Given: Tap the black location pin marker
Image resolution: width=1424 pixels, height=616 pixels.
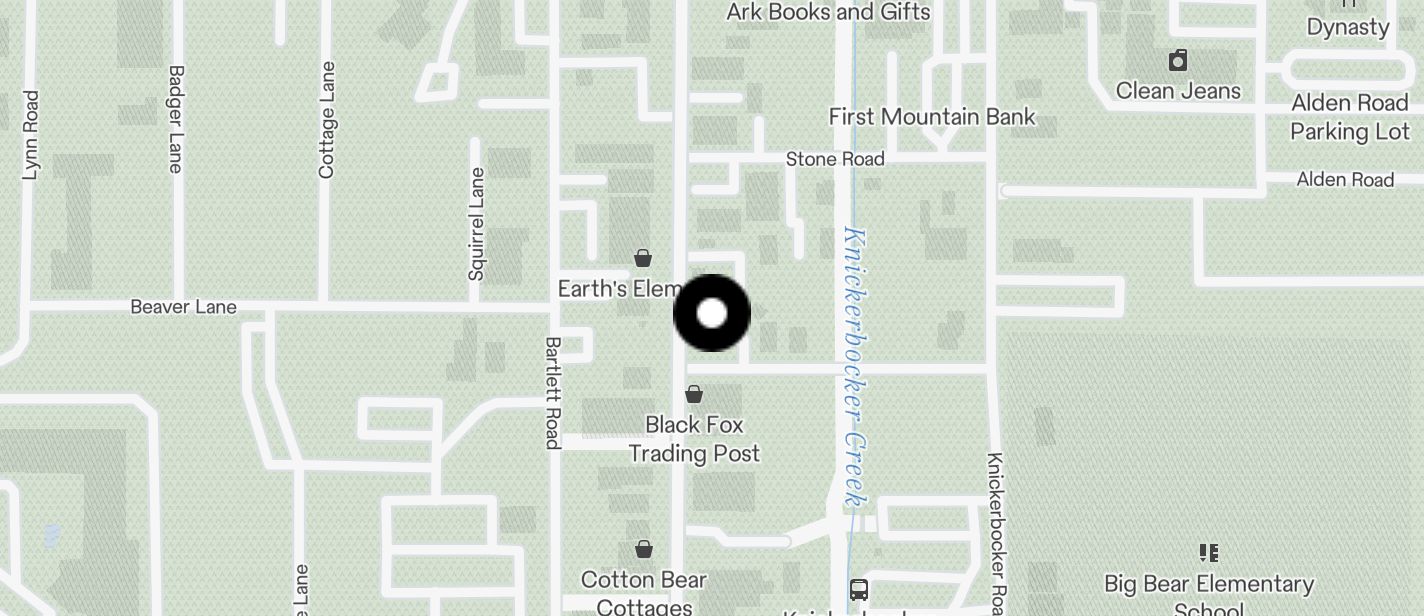Looking at the screenshot, I should tap(711, 313).
